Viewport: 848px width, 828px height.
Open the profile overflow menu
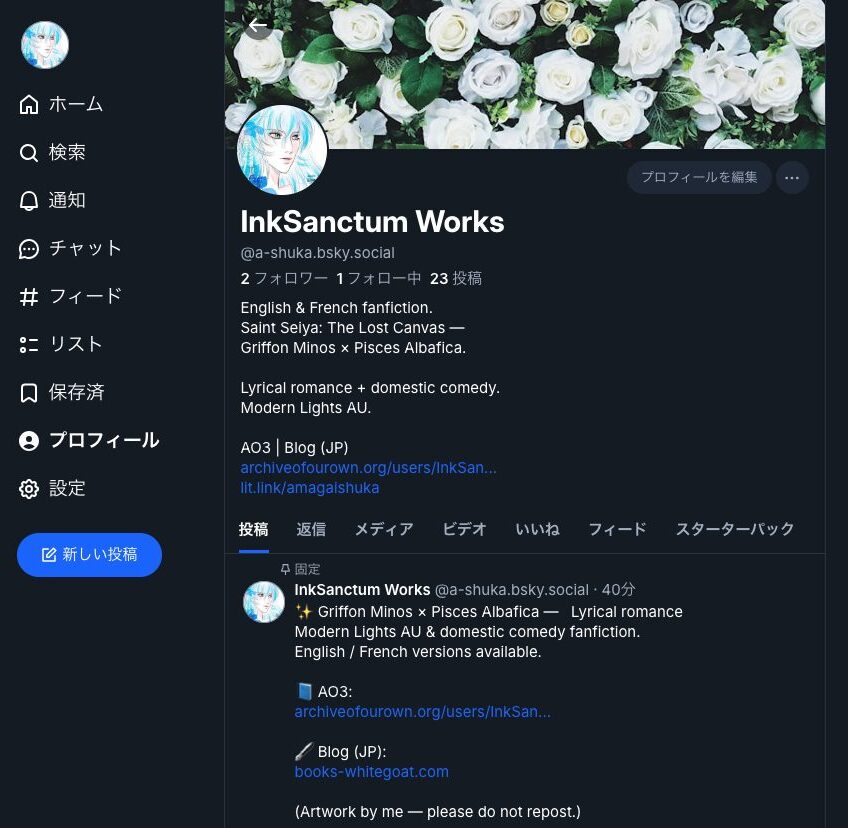[792, 178]
